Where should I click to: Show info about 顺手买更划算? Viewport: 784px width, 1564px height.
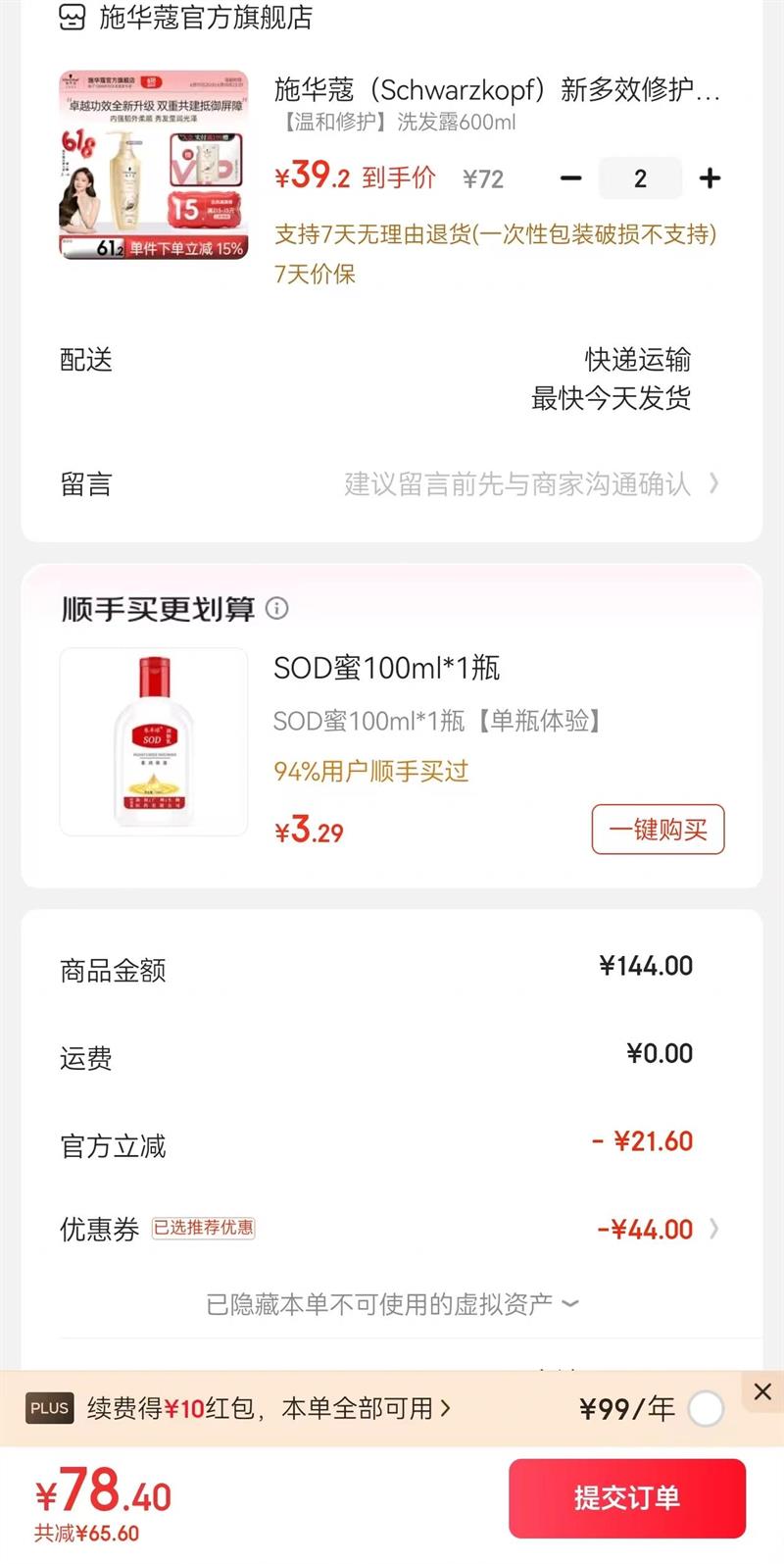click(277, 608)
